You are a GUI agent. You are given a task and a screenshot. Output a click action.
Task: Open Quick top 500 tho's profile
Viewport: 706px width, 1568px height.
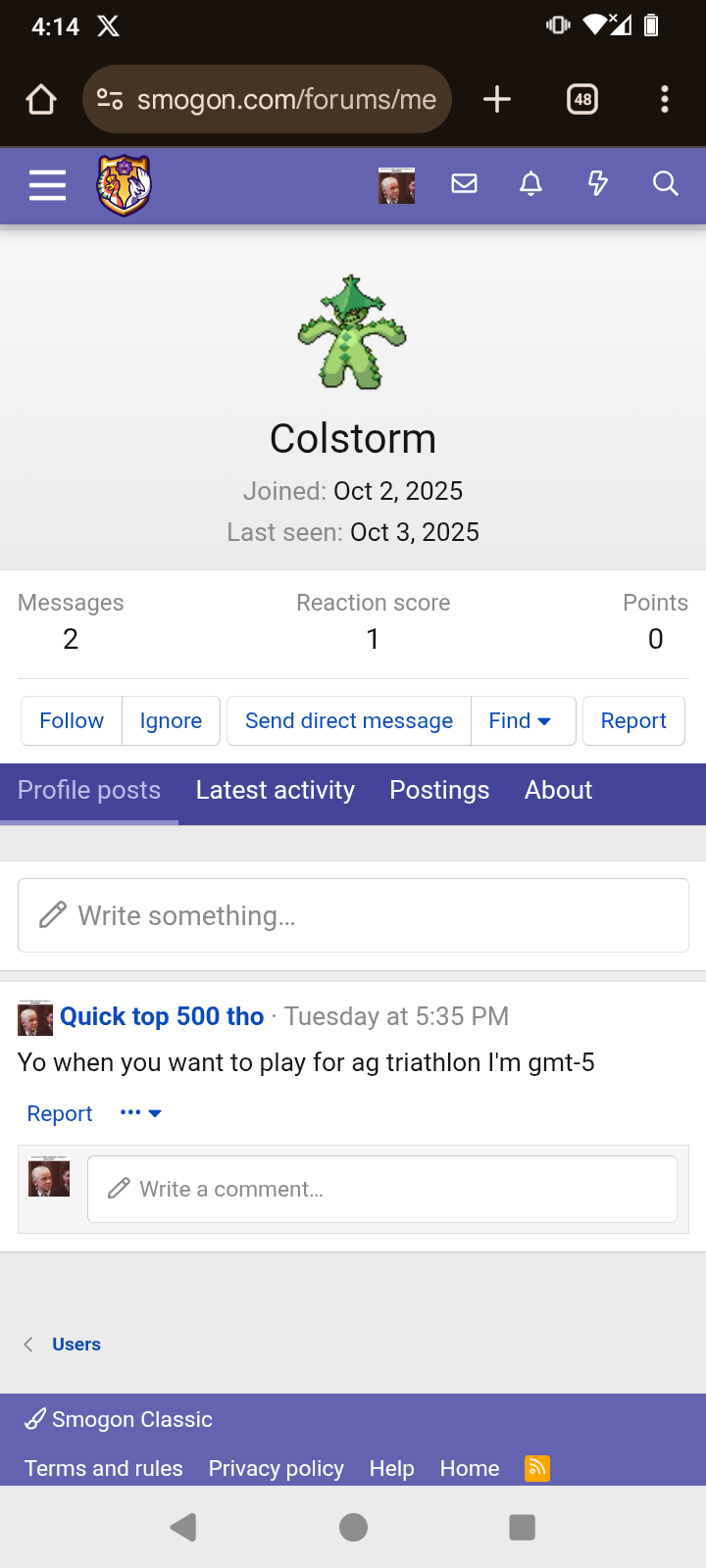point(162,1016)
